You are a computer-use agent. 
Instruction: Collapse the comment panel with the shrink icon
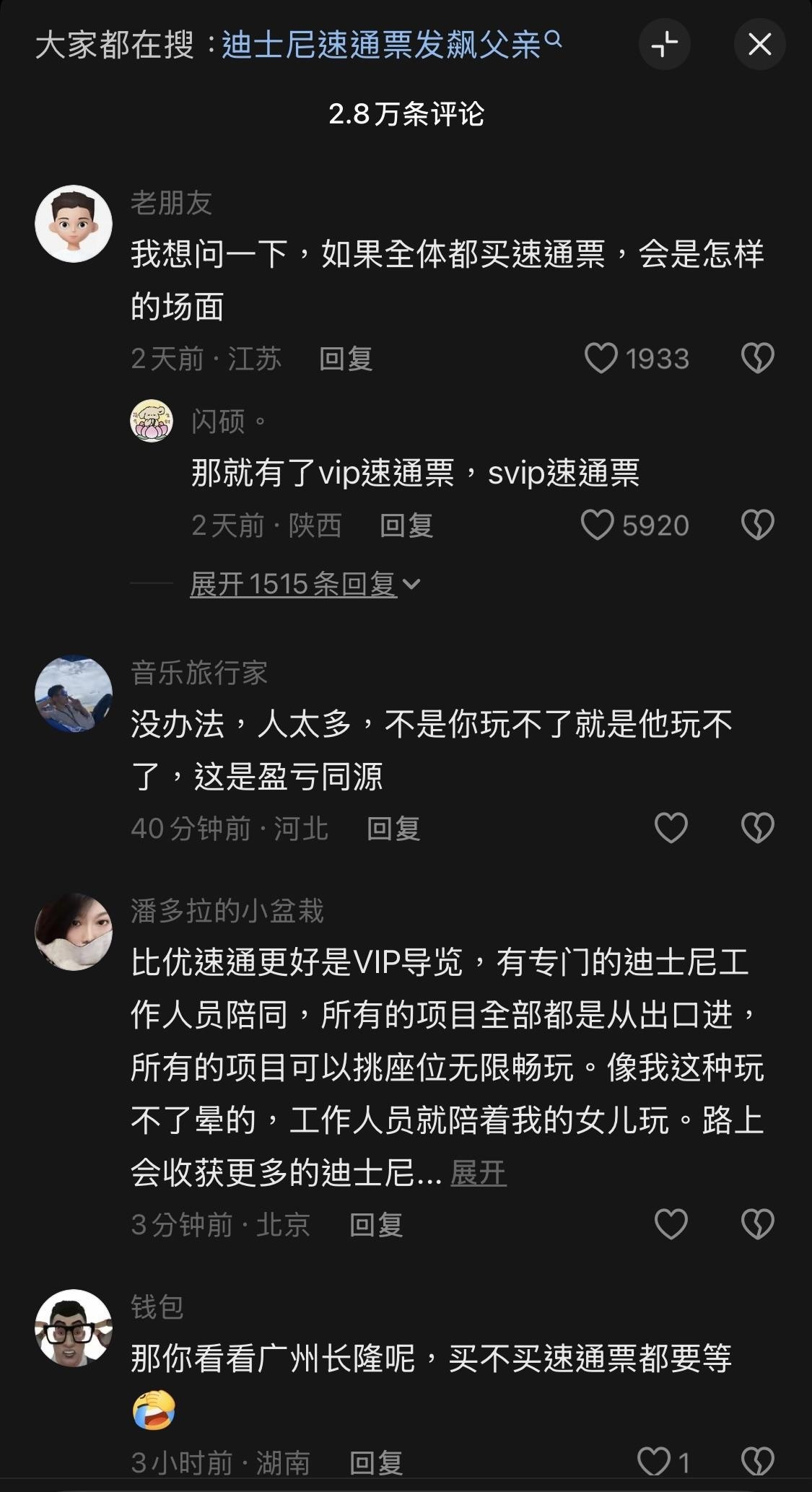click(665, 45)
